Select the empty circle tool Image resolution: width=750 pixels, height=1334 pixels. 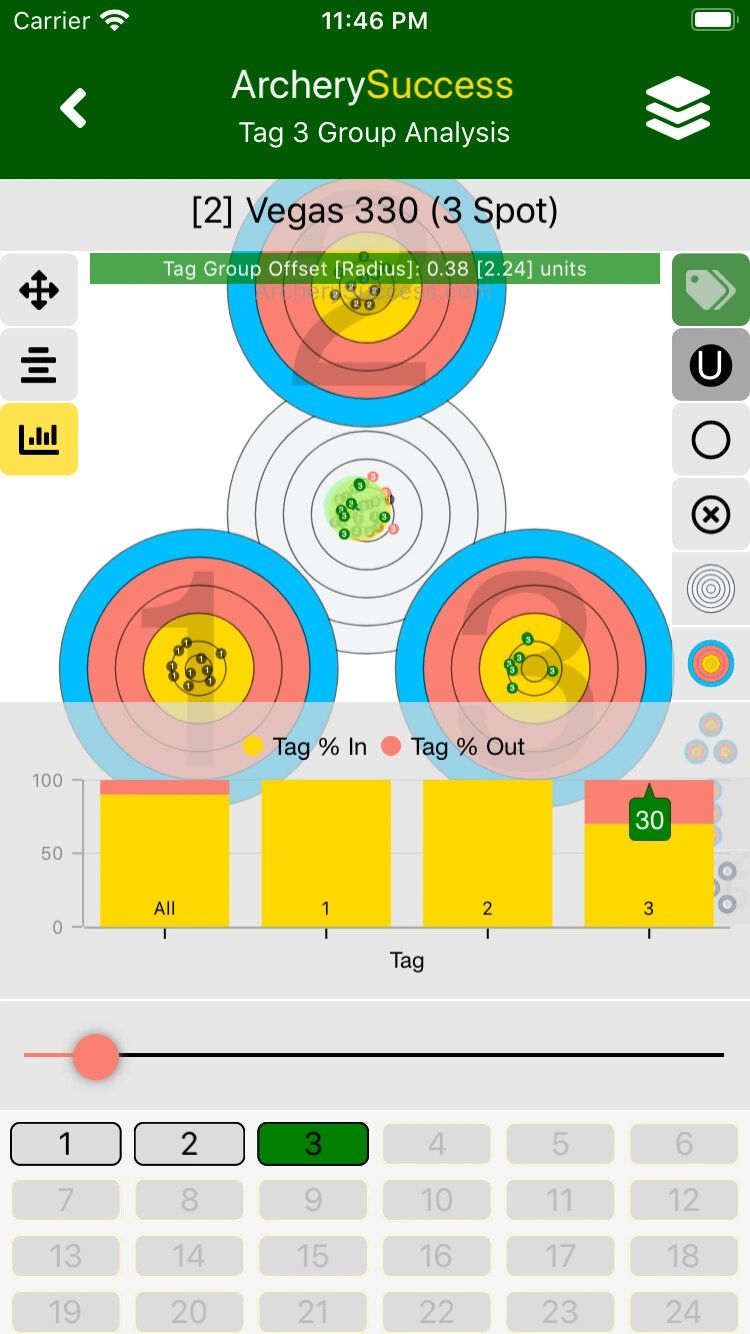coord(710,439)
